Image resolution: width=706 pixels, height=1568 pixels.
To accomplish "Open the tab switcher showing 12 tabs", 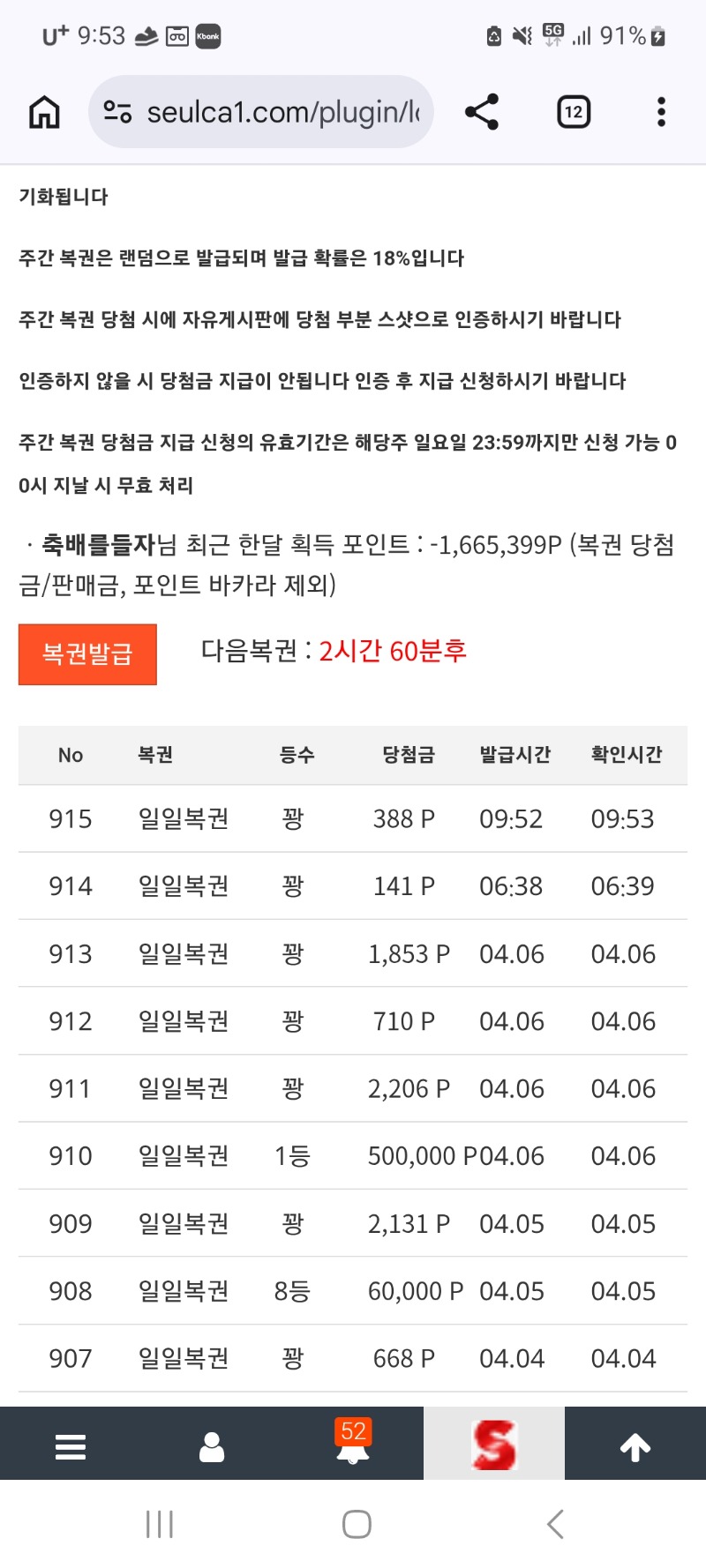I will point(574,112).
